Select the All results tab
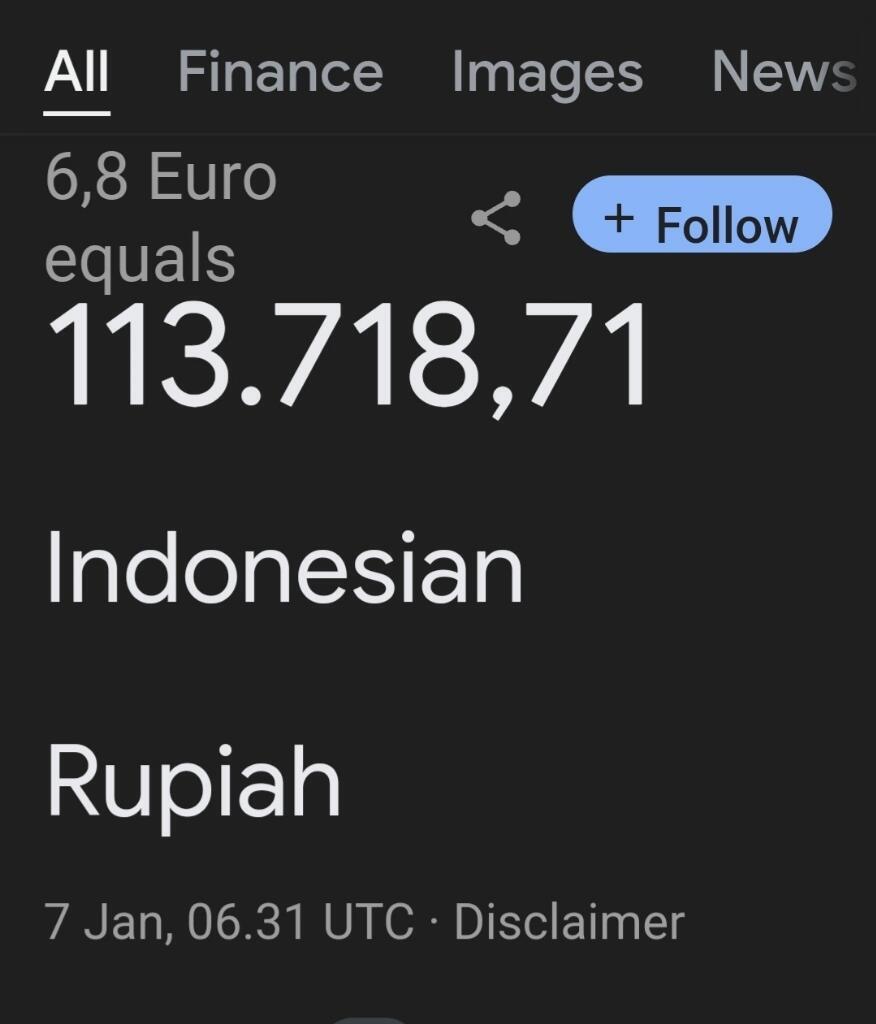 (76, 72)
